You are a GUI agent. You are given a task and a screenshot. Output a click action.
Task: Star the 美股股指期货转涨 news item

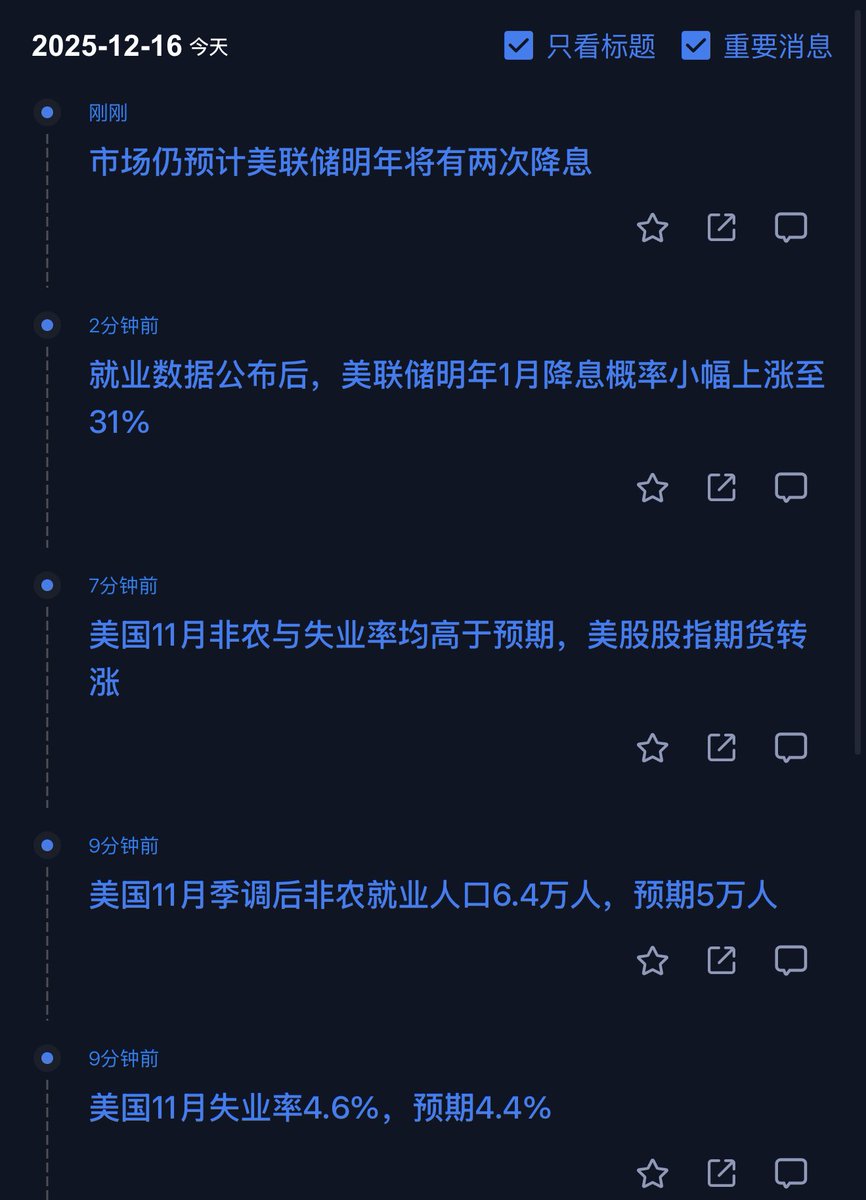point(653,748)
